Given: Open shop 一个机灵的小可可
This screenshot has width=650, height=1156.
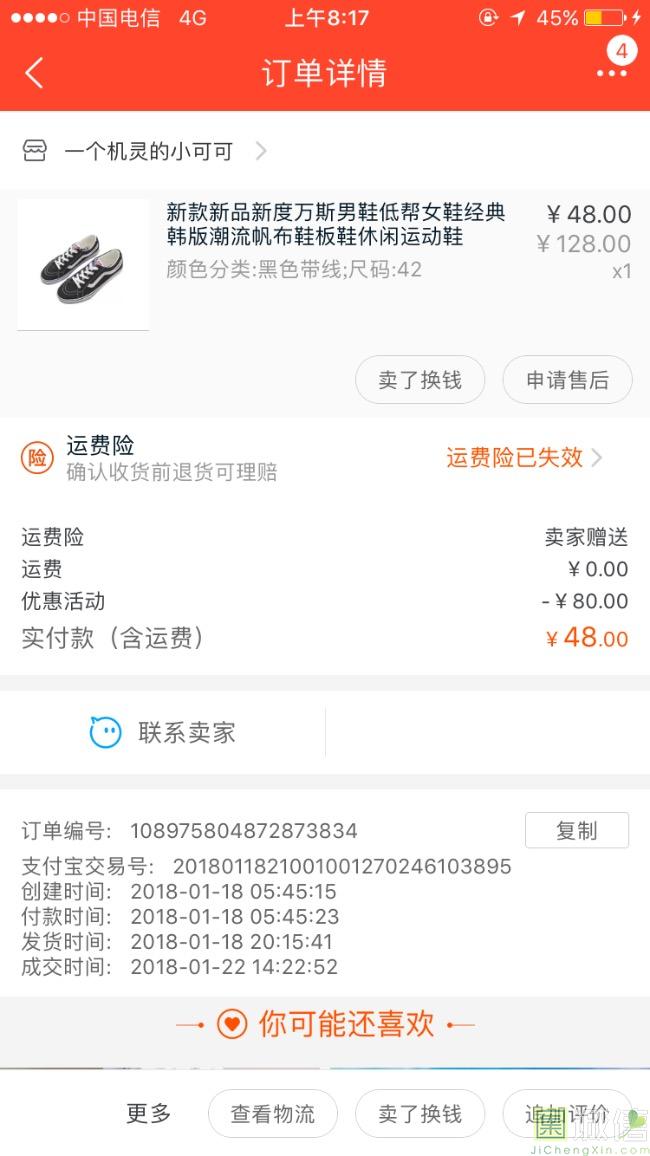Looking at the screenshot, I should point(148,152).
